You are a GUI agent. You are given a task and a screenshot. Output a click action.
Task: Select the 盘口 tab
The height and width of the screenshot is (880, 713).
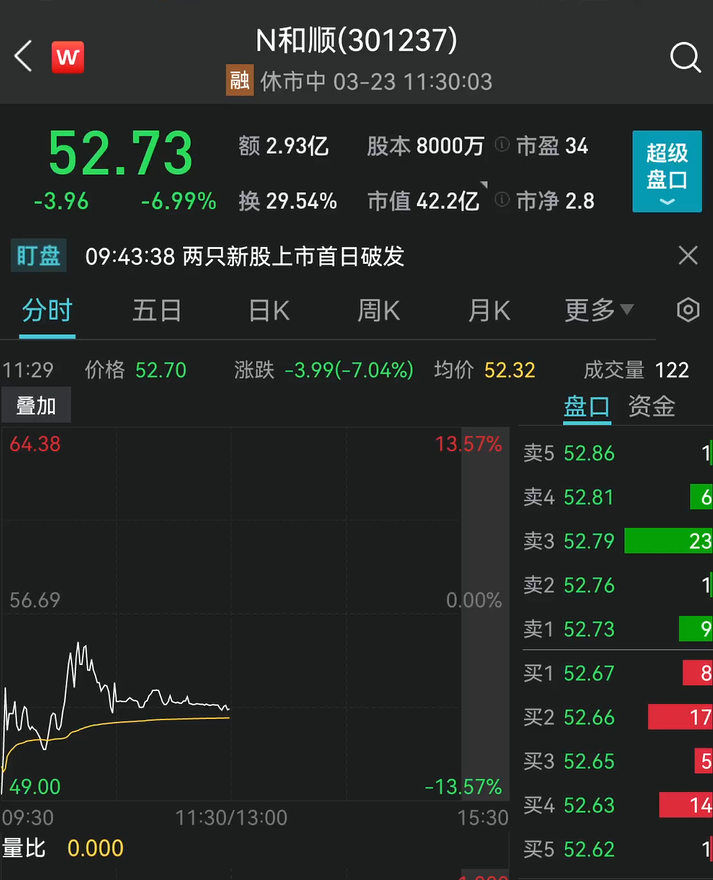[587, 406]
